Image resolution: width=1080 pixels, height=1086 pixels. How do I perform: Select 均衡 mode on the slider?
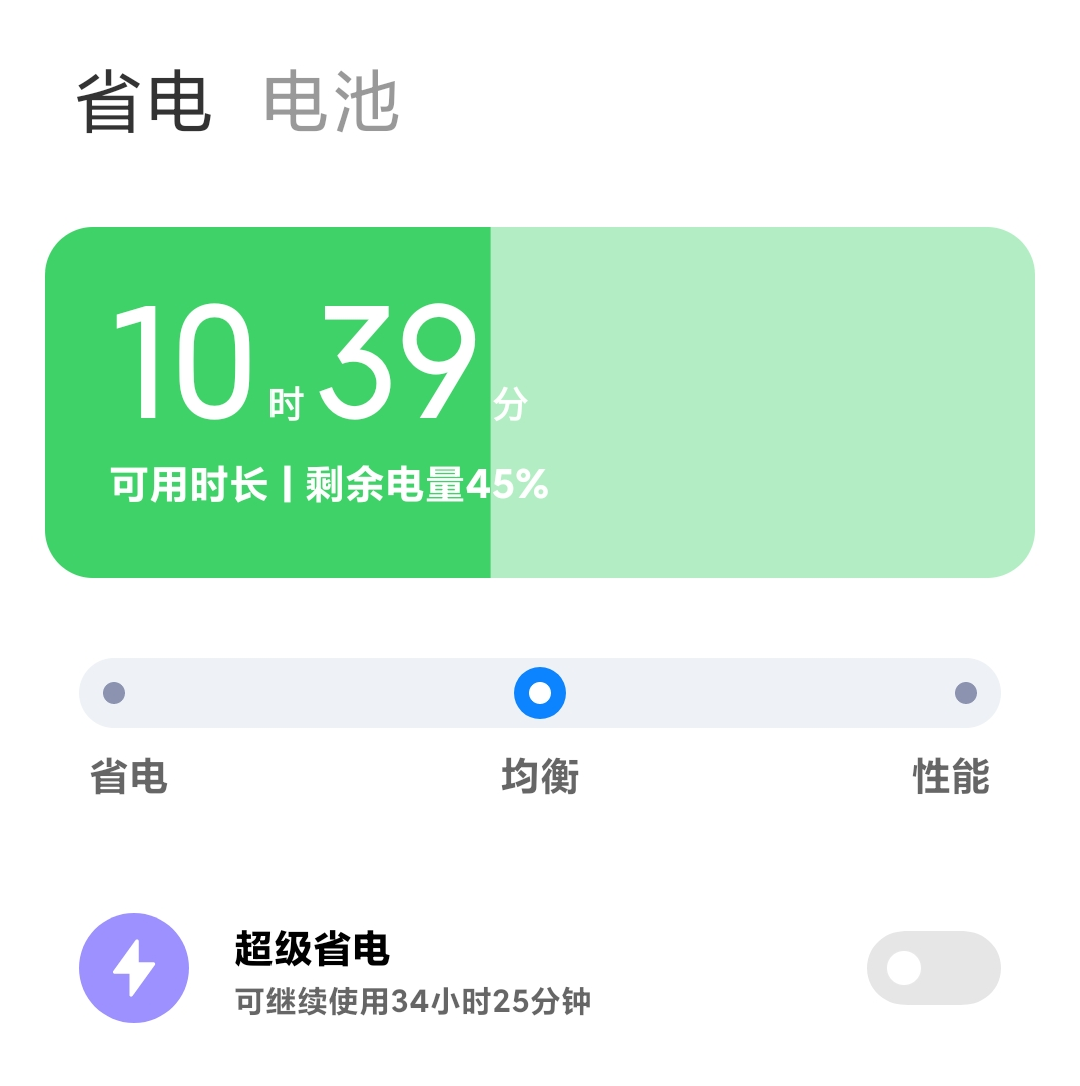tap(540, 692)
